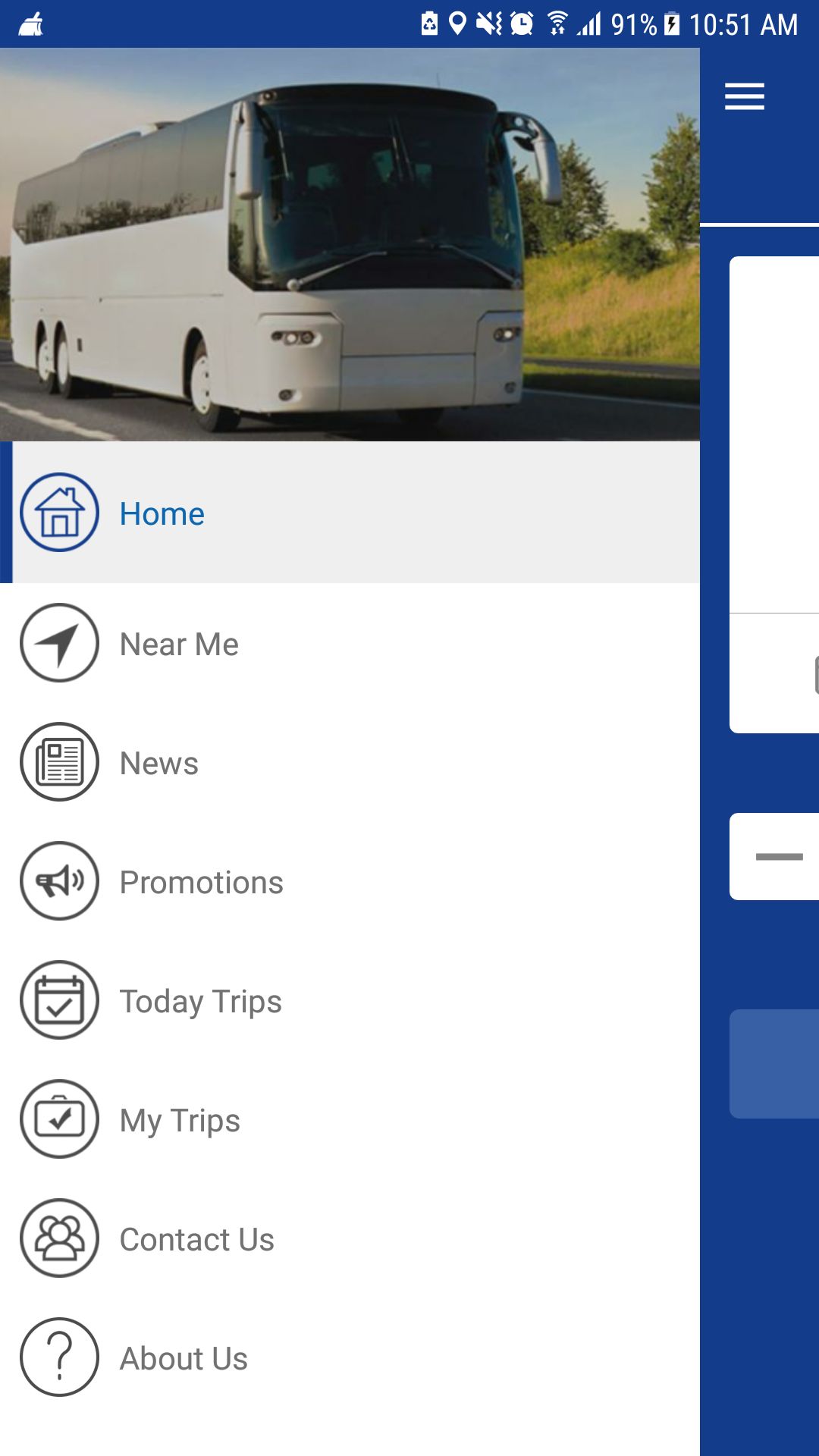Open Promotions from the menu

pos(201,882)
